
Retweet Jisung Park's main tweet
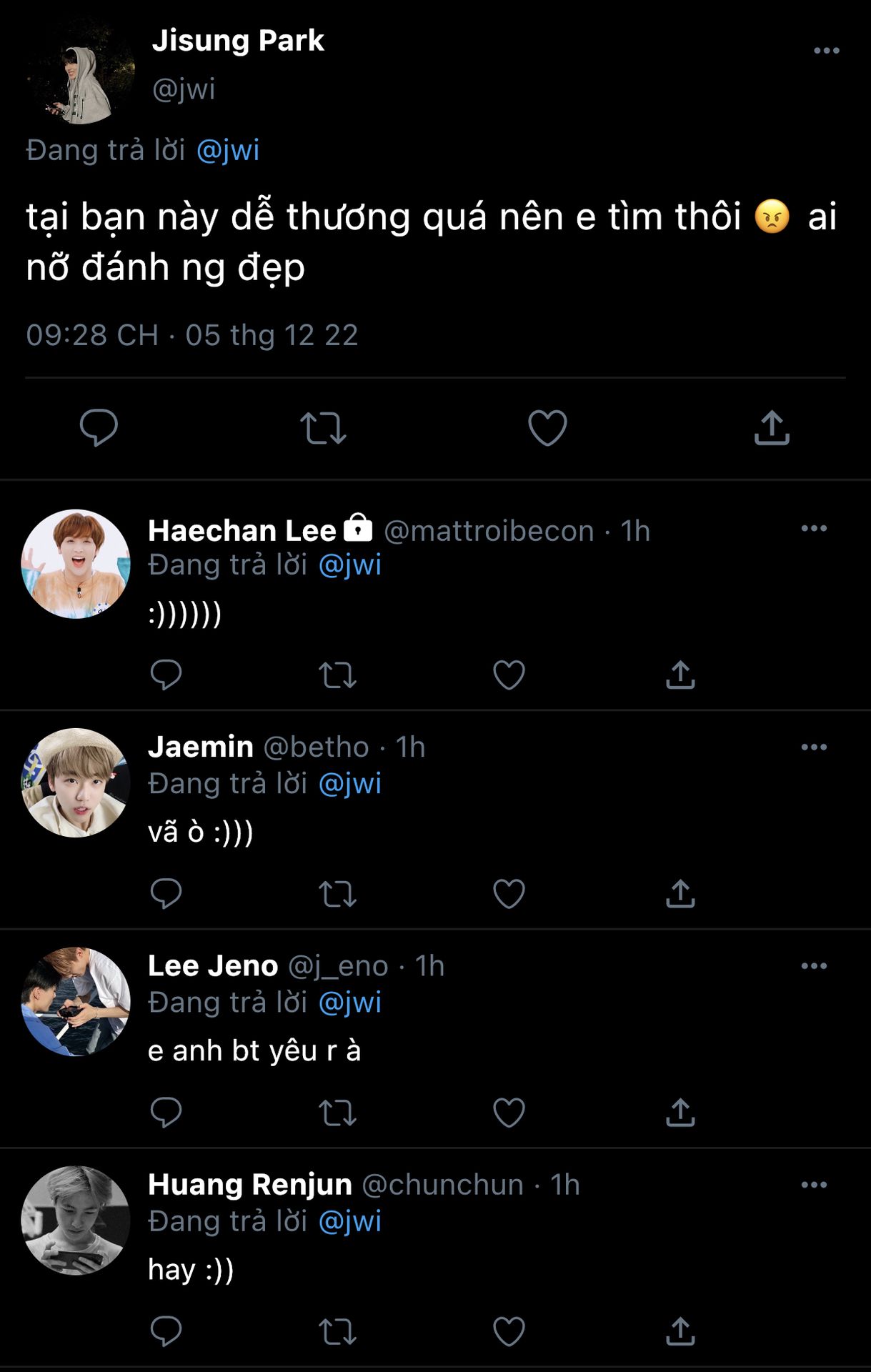(323, 428)
